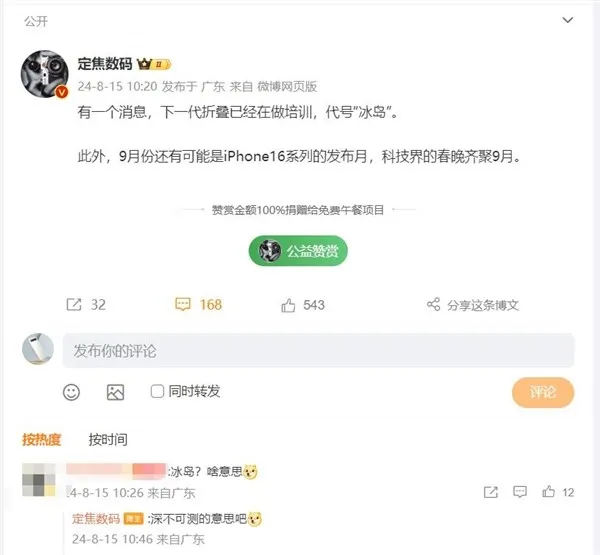Tap 分享这条博文 share option
The width and height of the screenshot is (600, 555).
pos(473,305)
